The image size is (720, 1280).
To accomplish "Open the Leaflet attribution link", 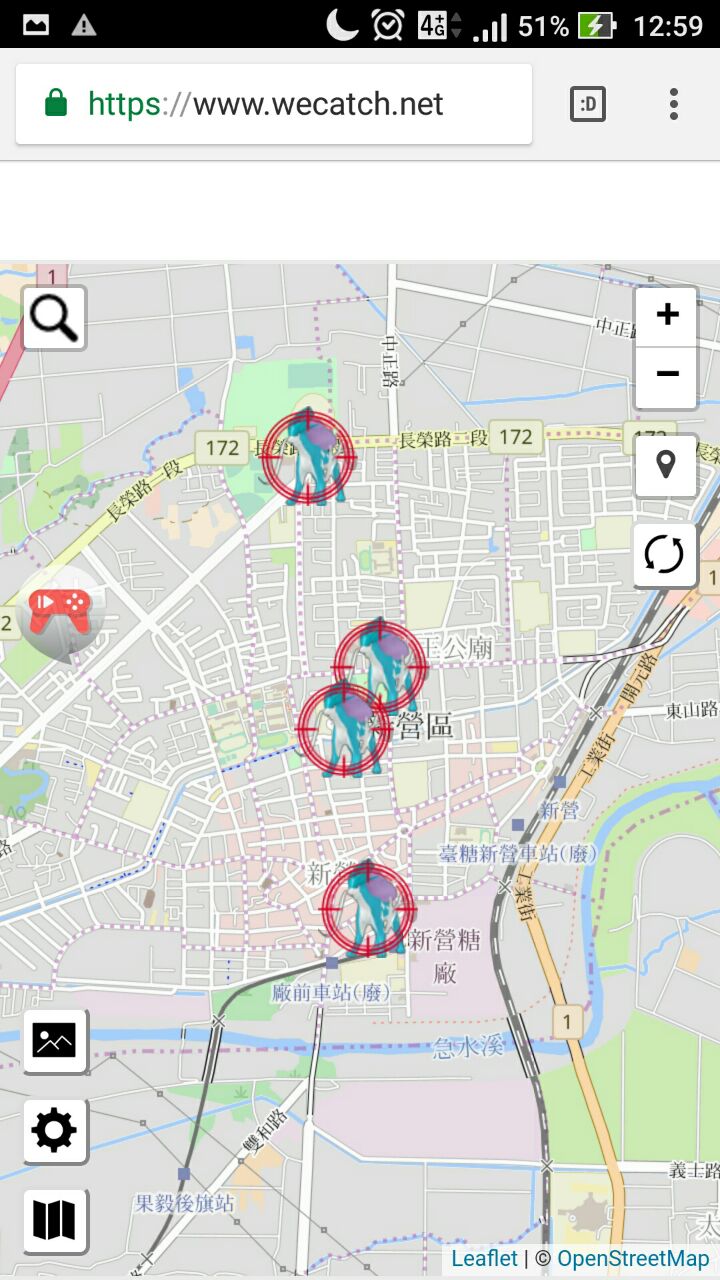I will coord(485,1258).
